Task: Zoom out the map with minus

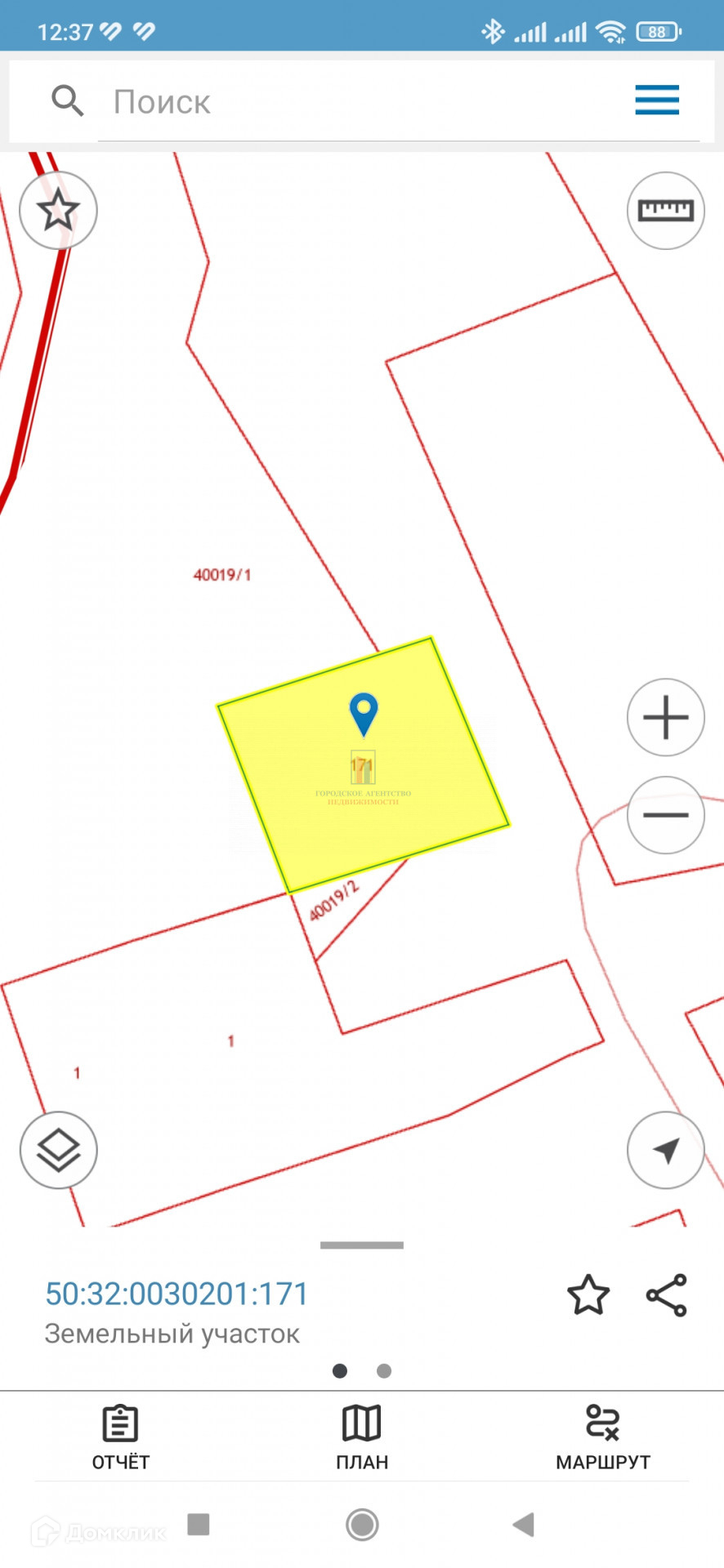Action: (665, 814)
